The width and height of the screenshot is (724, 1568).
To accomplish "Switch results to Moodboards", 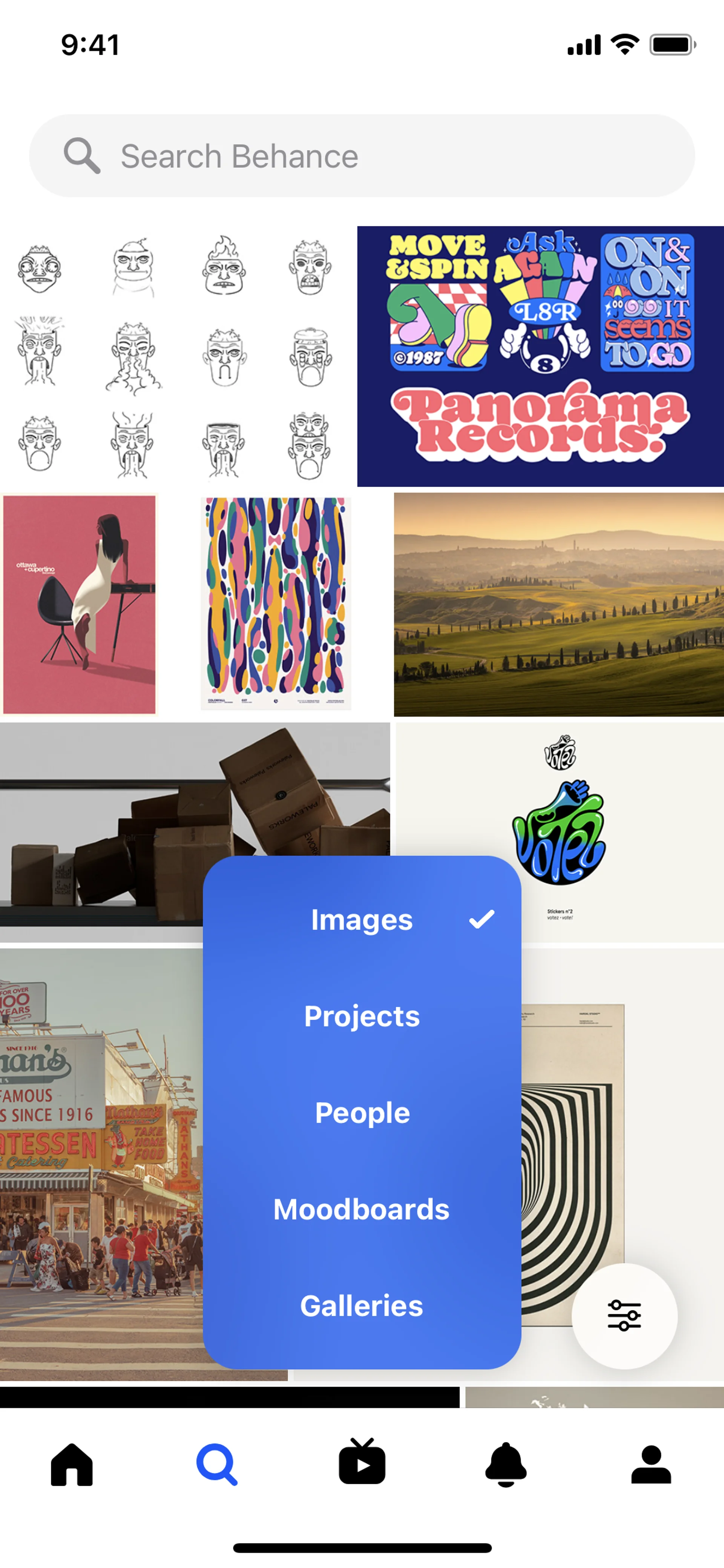I will pos(361,1209).
